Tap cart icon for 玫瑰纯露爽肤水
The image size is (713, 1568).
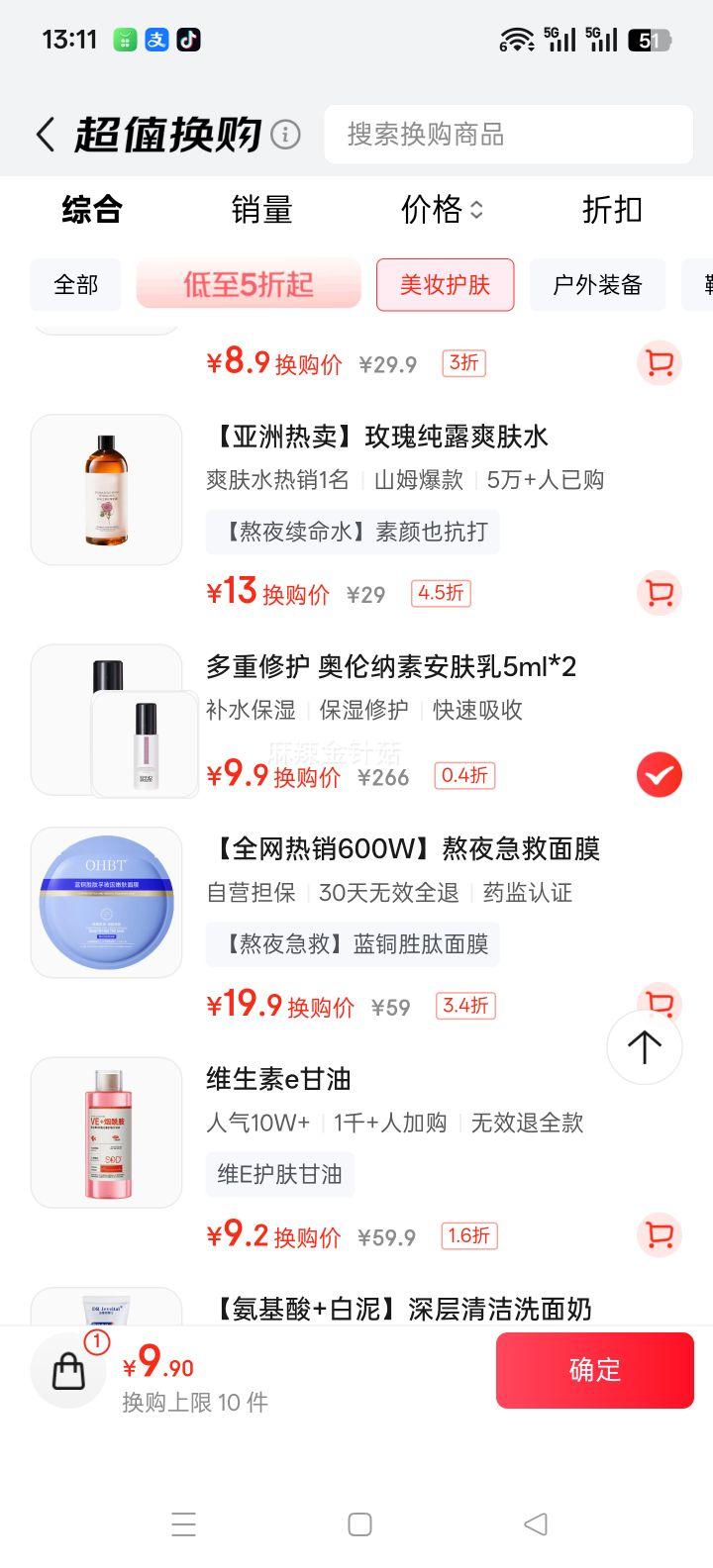[x=659, y=593]
